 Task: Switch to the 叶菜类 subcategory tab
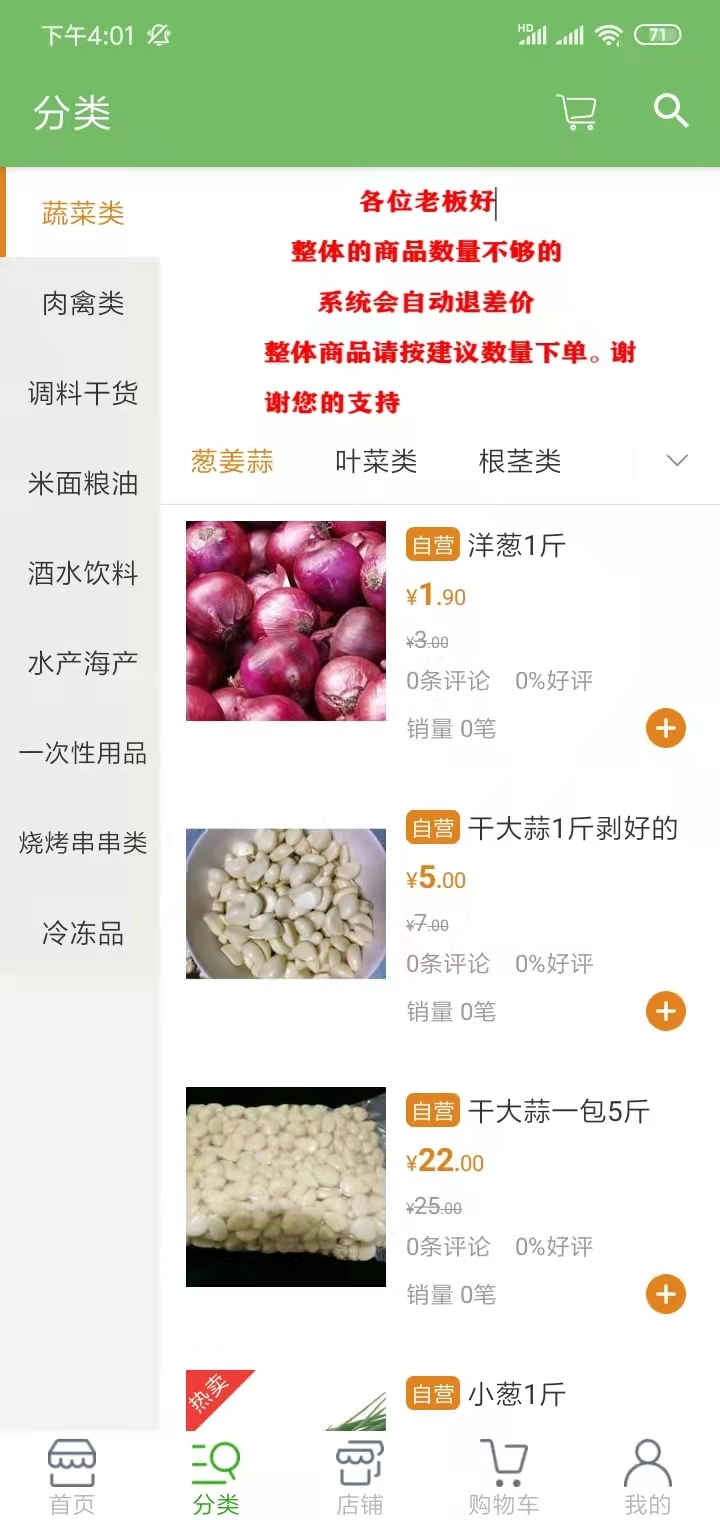pyautogui.click(x=375, y=461)
